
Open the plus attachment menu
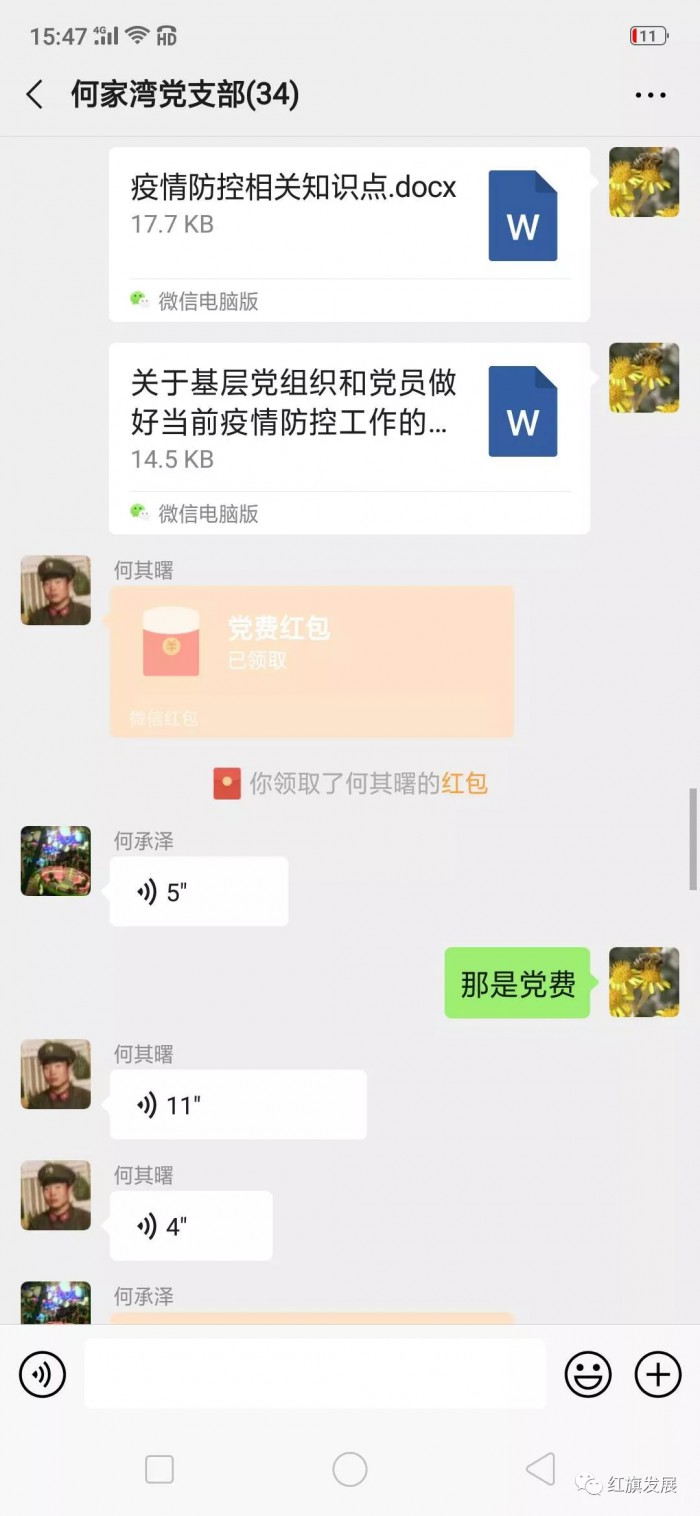click(x=658, y=1374)
